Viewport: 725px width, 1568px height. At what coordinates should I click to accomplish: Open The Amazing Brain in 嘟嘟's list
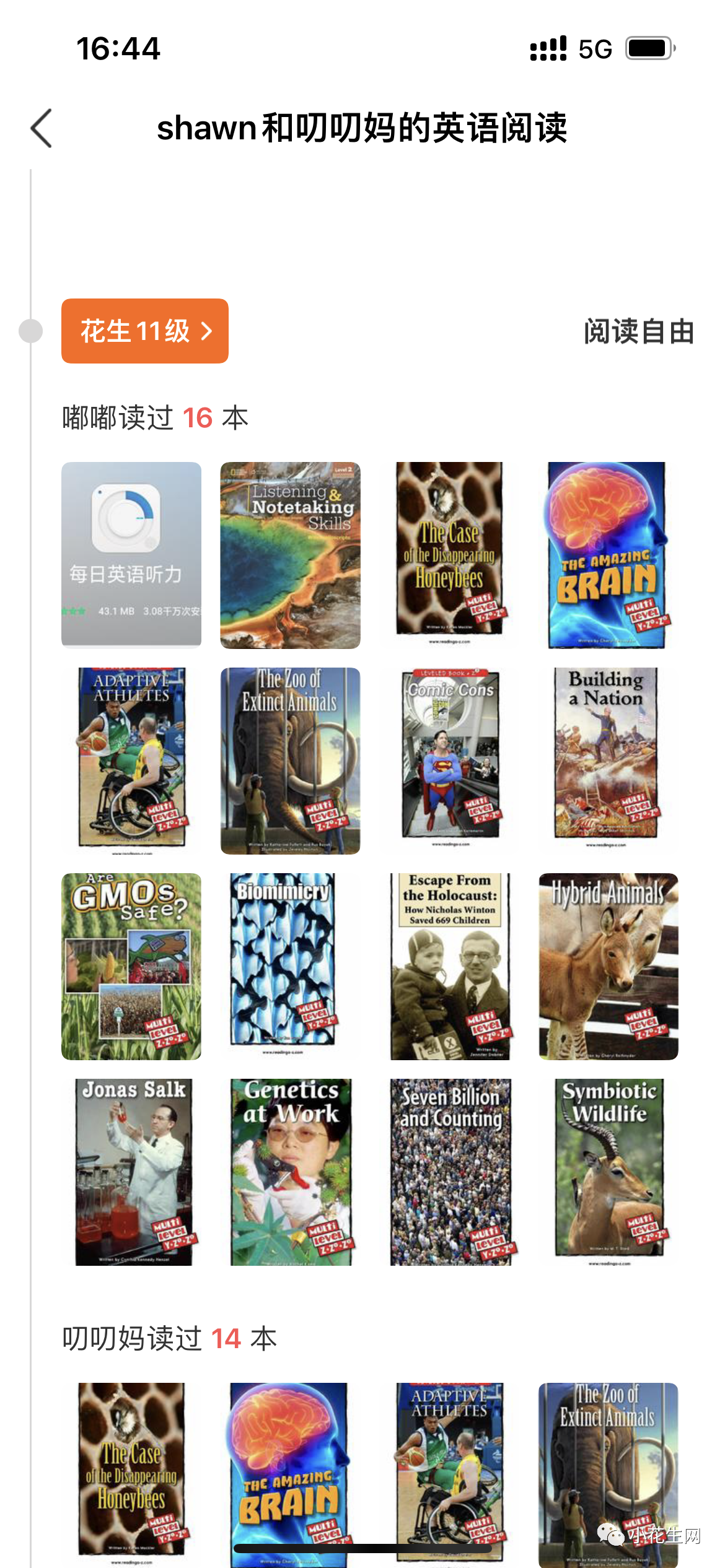pos(607,555)
